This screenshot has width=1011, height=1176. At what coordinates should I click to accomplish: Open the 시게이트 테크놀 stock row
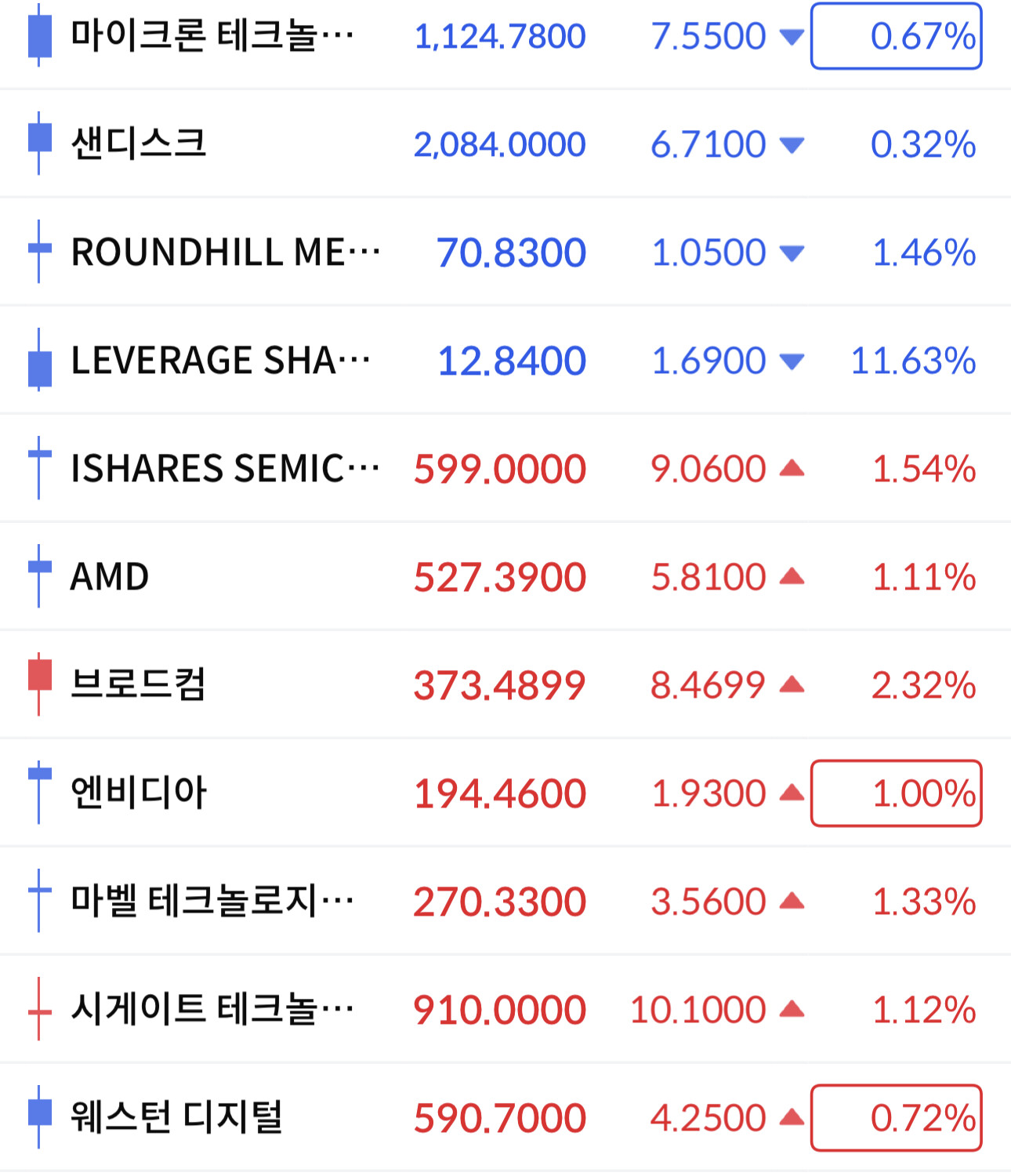tap(505, 1009)
